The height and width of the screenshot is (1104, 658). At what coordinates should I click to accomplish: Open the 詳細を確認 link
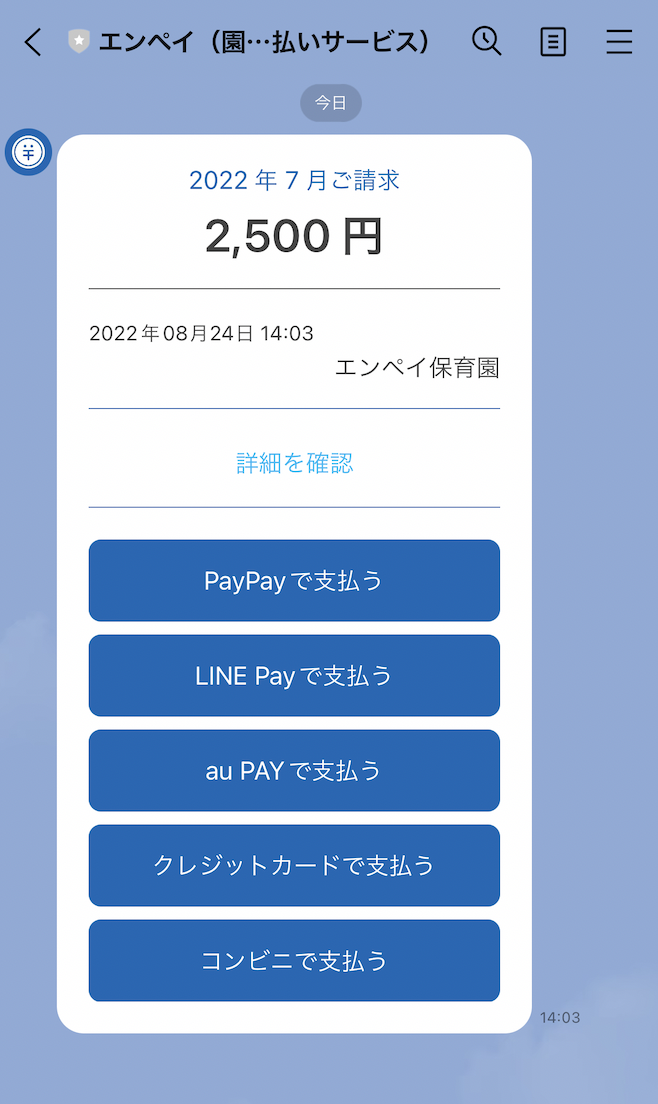pos(294,463)
